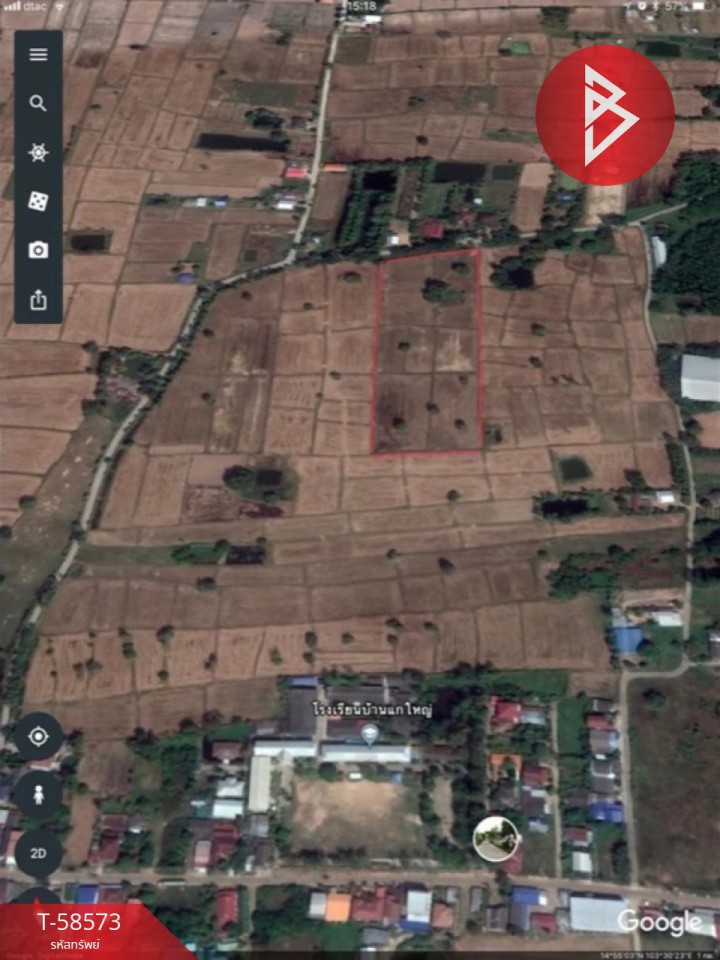The height and width of the screenshot is (960, 720).
Task: Open the search tool
Action: click(38, 103)
